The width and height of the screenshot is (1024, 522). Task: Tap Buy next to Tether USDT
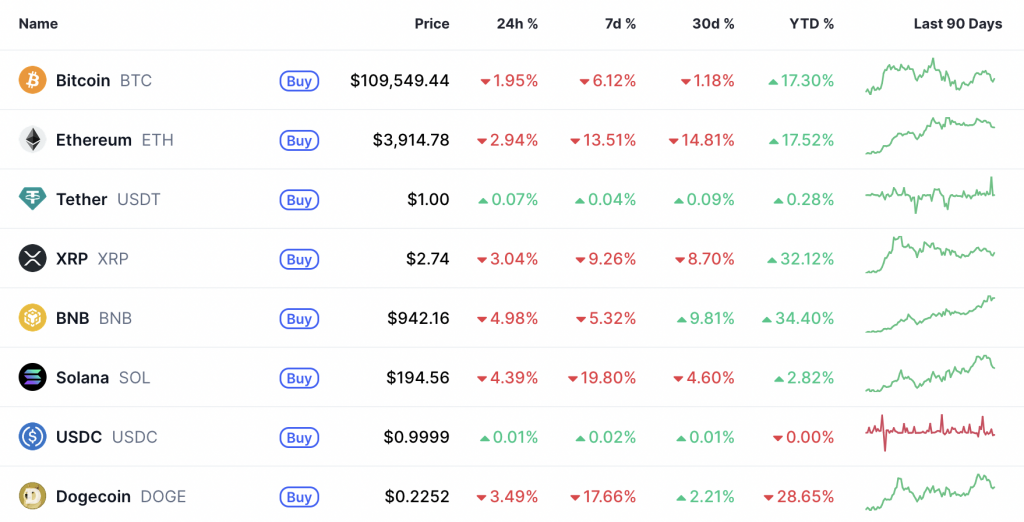tap(299, 200)
